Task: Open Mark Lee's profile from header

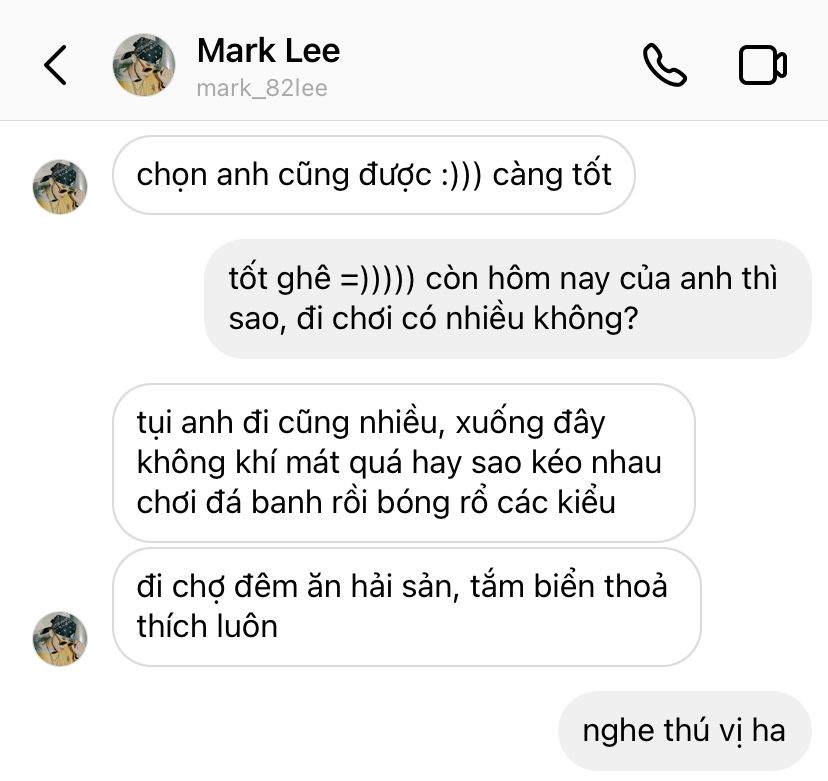Action: (268, 64)
